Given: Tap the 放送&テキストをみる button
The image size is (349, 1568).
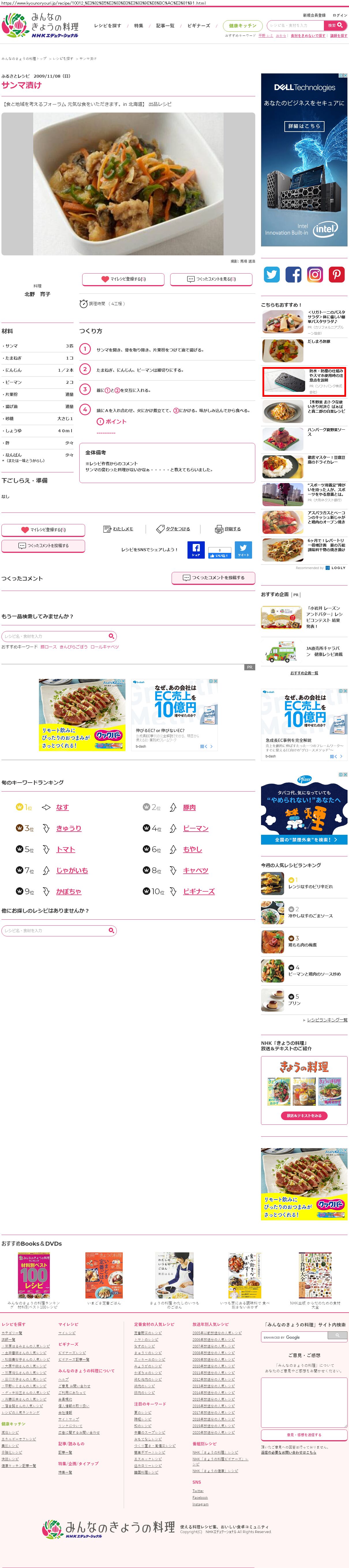Looking at the screenshot, I should [x=304, y=1115].
